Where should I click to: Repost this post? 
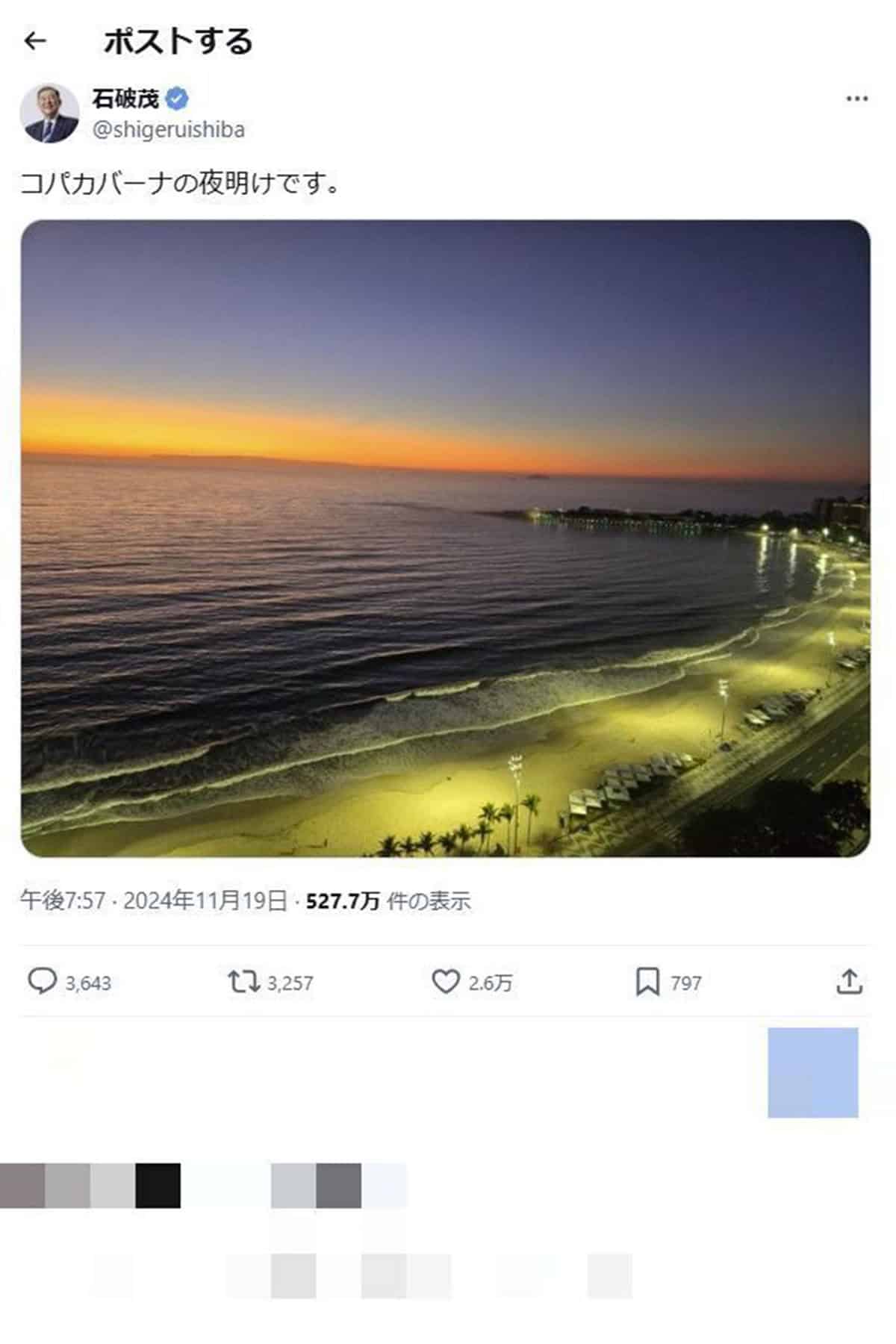coord(243,981)
